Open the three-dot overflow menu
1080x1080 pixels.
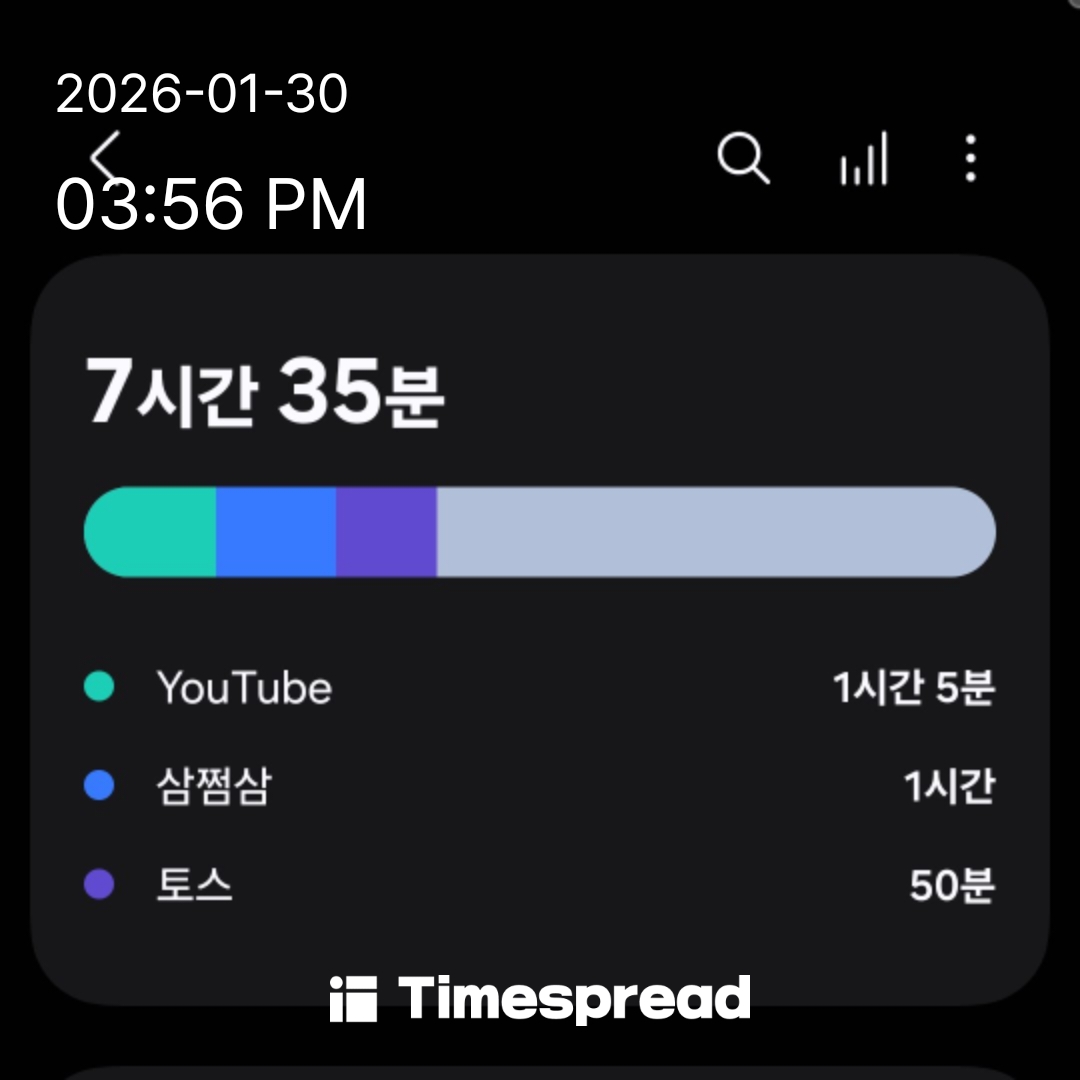point(970,159)
